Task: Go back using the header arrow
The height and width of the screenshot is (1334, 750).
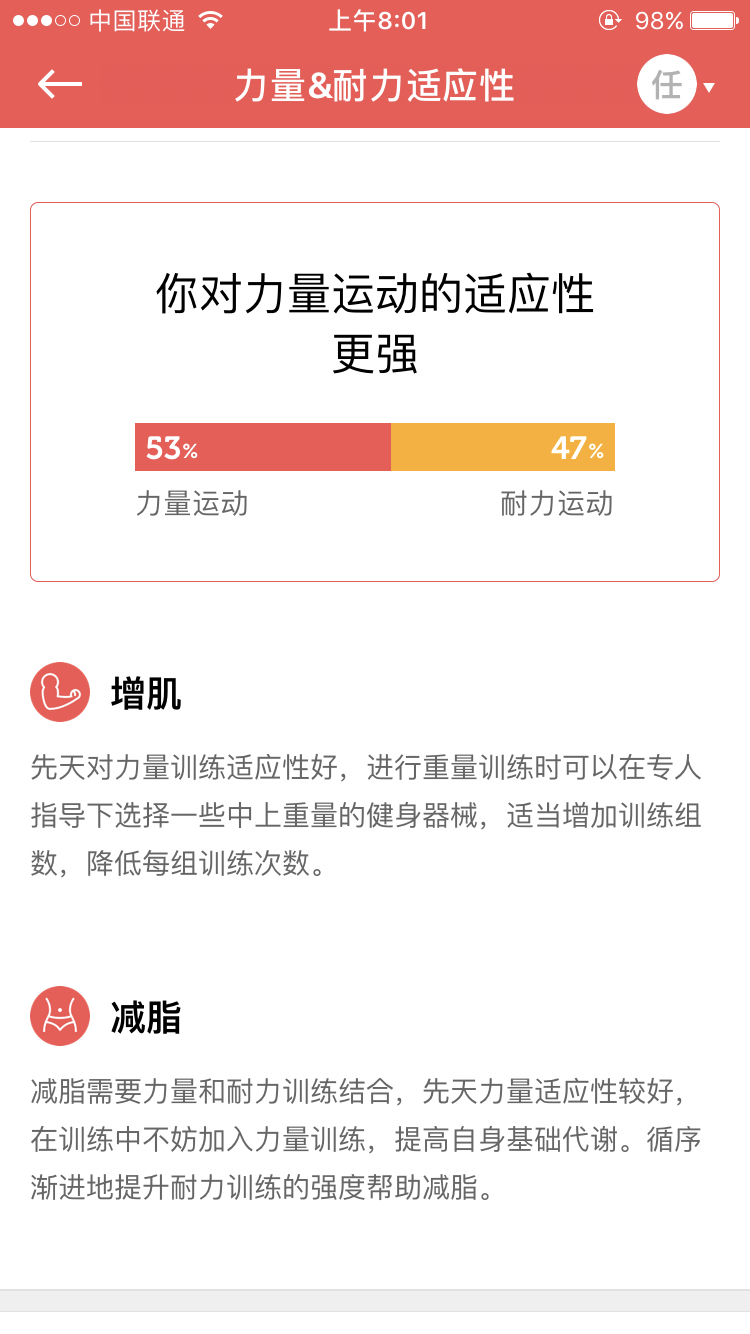Action: tap(60, 84)
